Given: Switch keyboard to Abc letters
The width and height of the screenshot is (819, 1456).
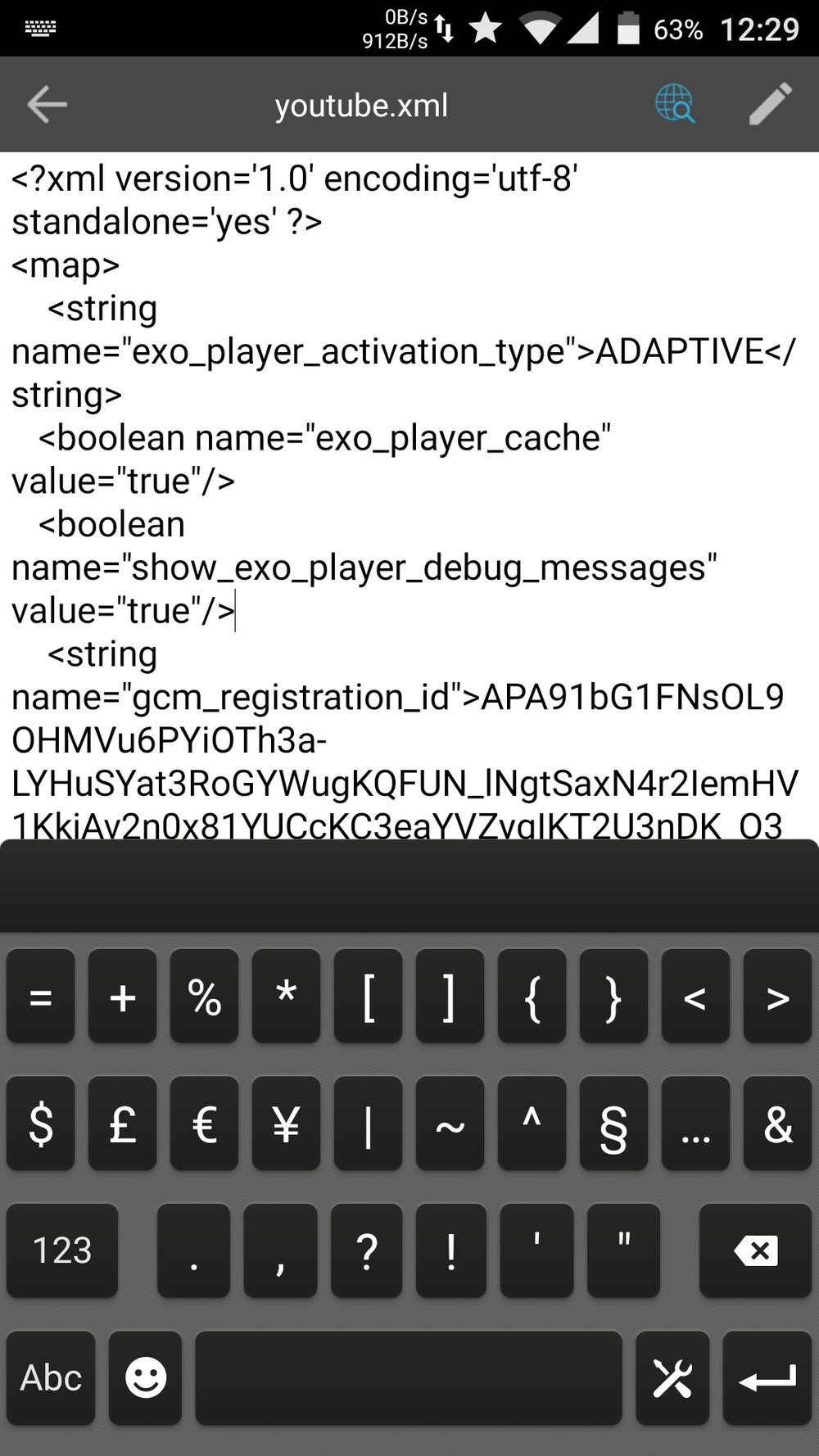Looking at the screenshot, I should coord(51,1378).
